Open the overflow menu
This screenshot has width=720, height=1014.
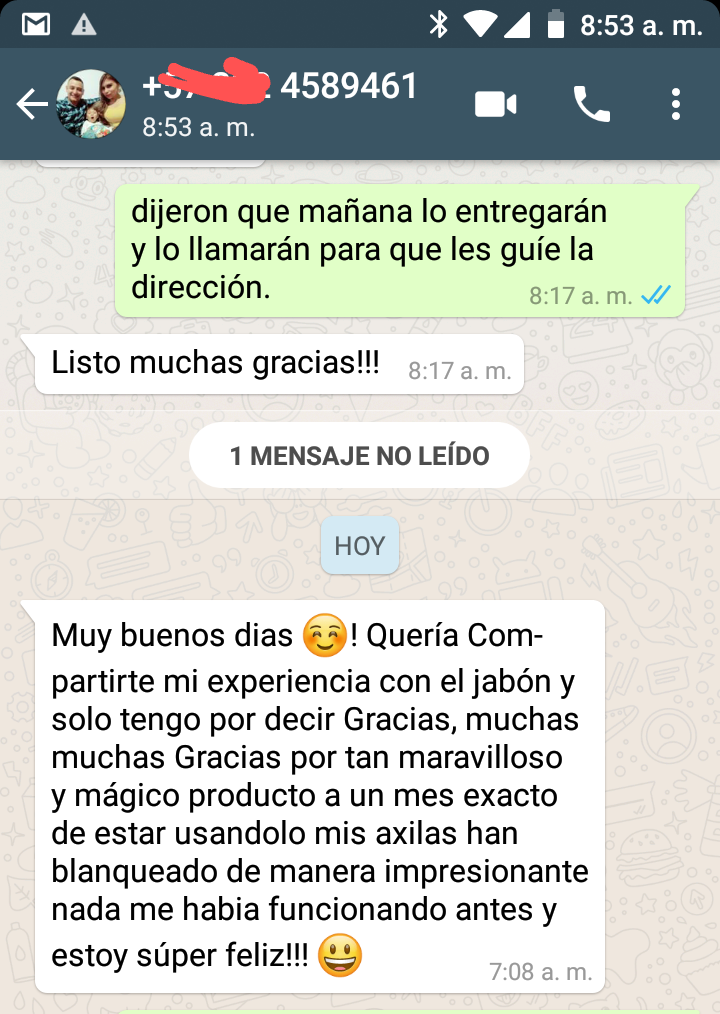tap(677, 104)
